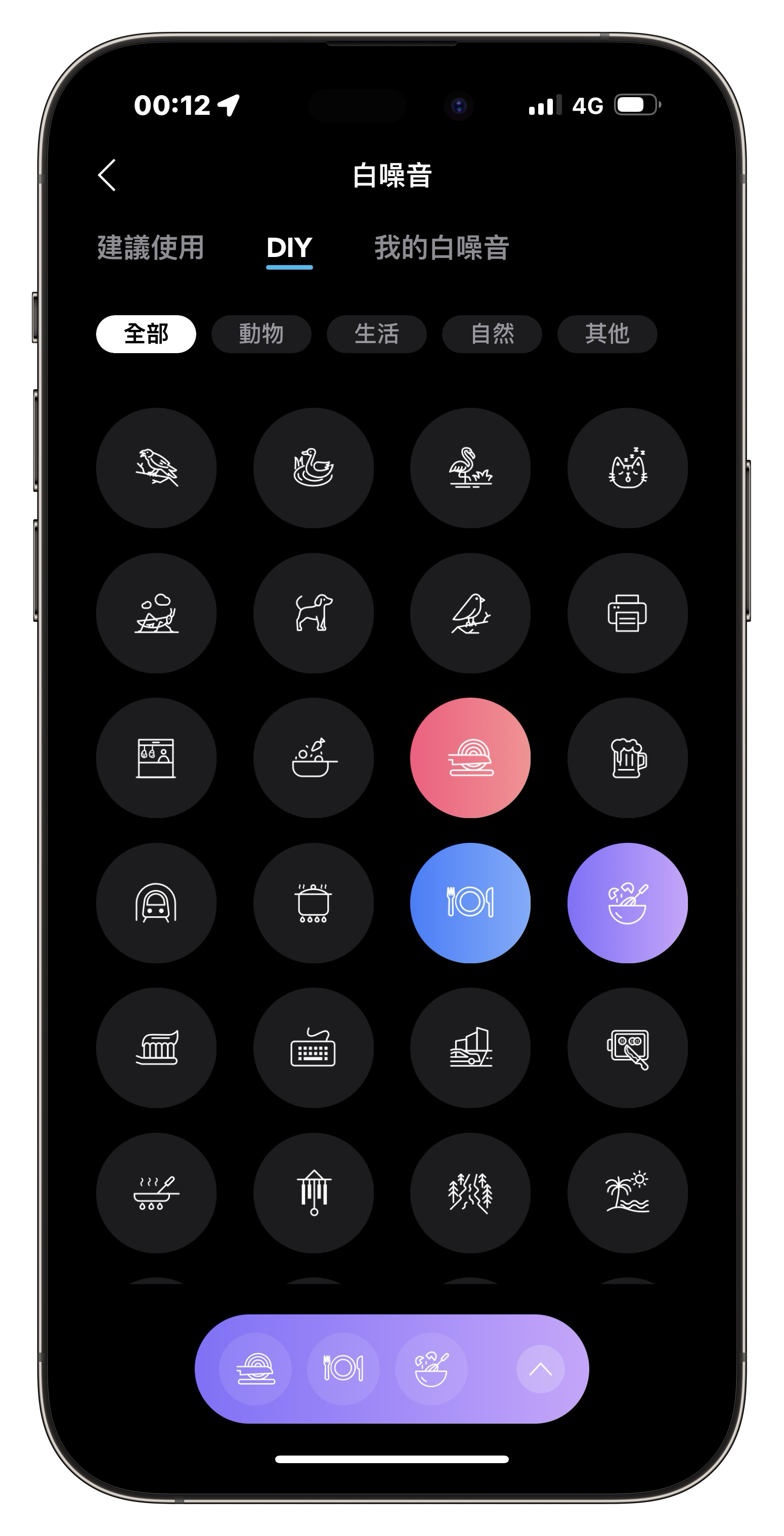Add the beer mug sound
Viewport: 784px width, 1536px height.
(627, 758)
